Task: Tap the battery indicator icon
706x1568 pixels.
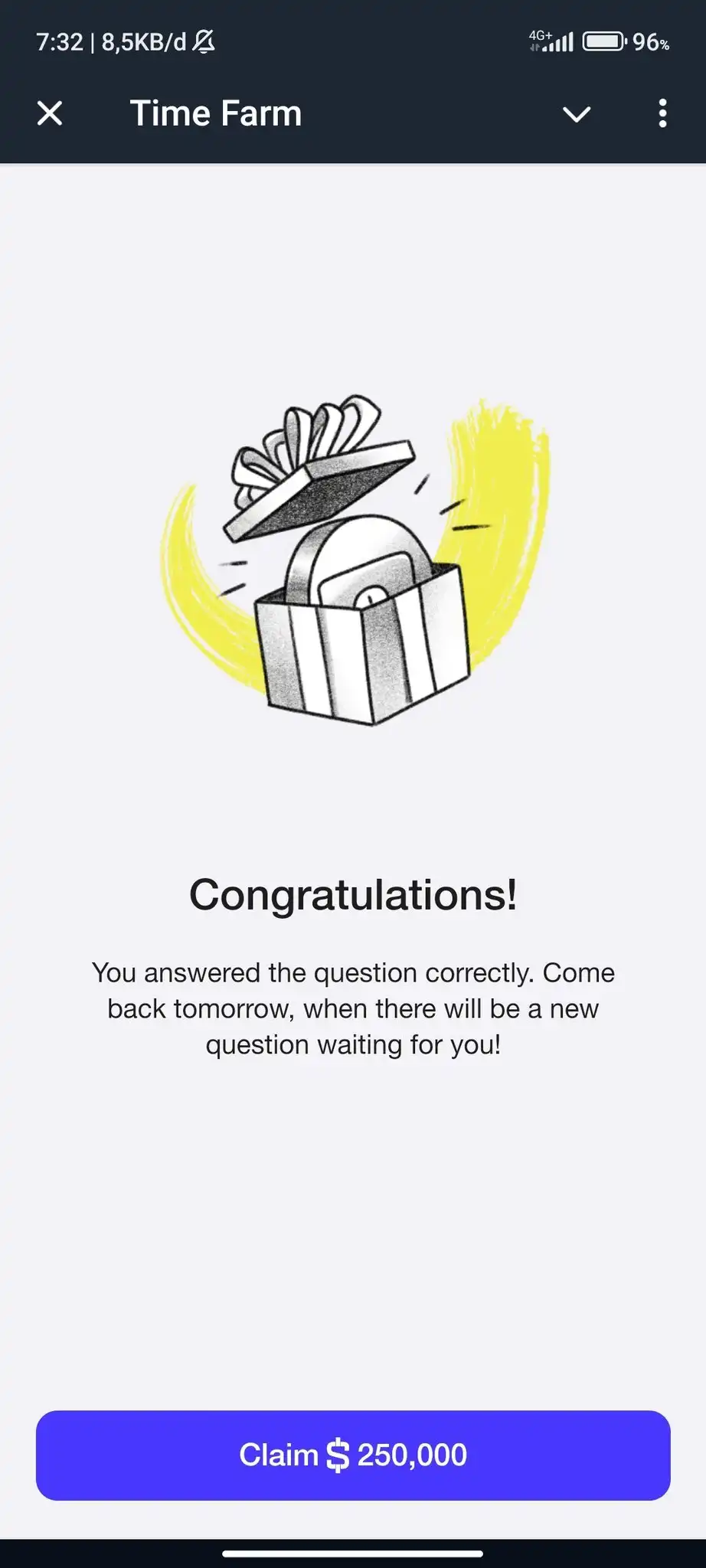Action: [x=602, y=40]
